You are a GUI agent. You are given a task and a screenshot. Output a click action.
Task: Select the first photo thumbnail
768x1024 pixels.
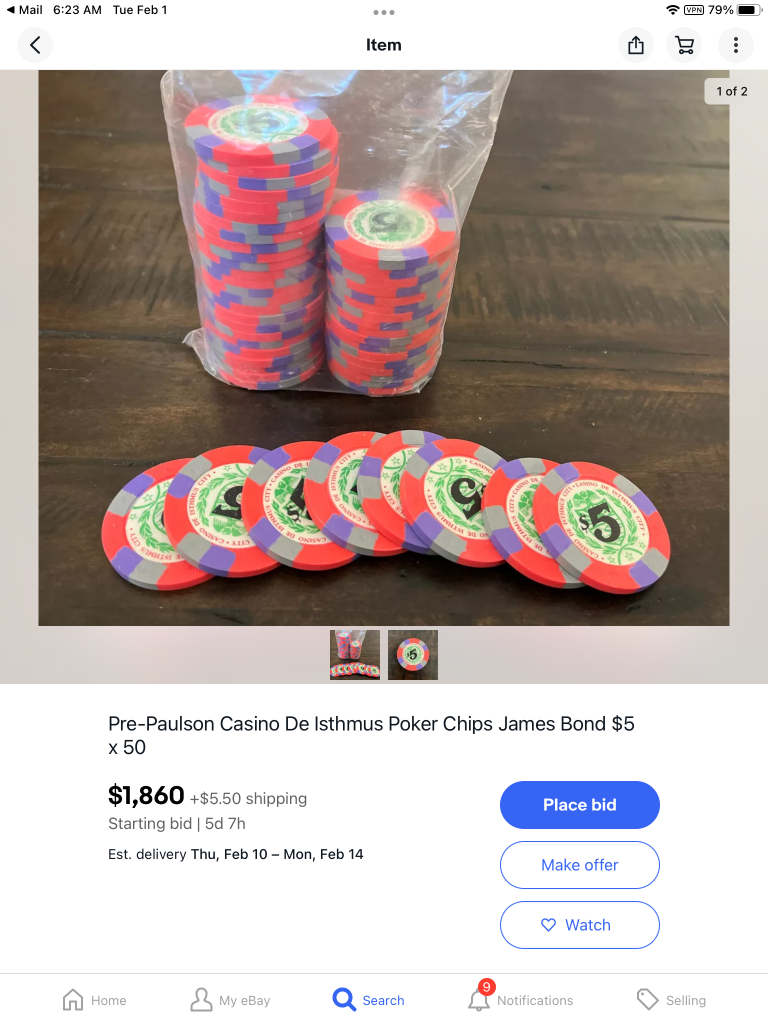click(355, 655)
